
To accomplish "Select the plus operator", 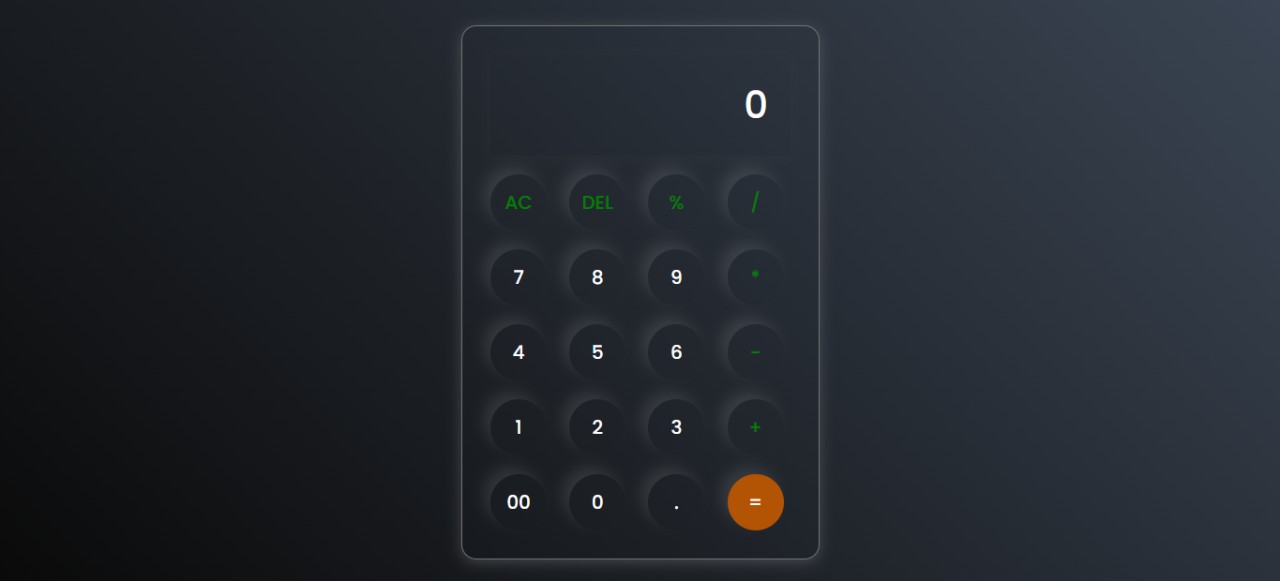I will click(x=755, y=427).
